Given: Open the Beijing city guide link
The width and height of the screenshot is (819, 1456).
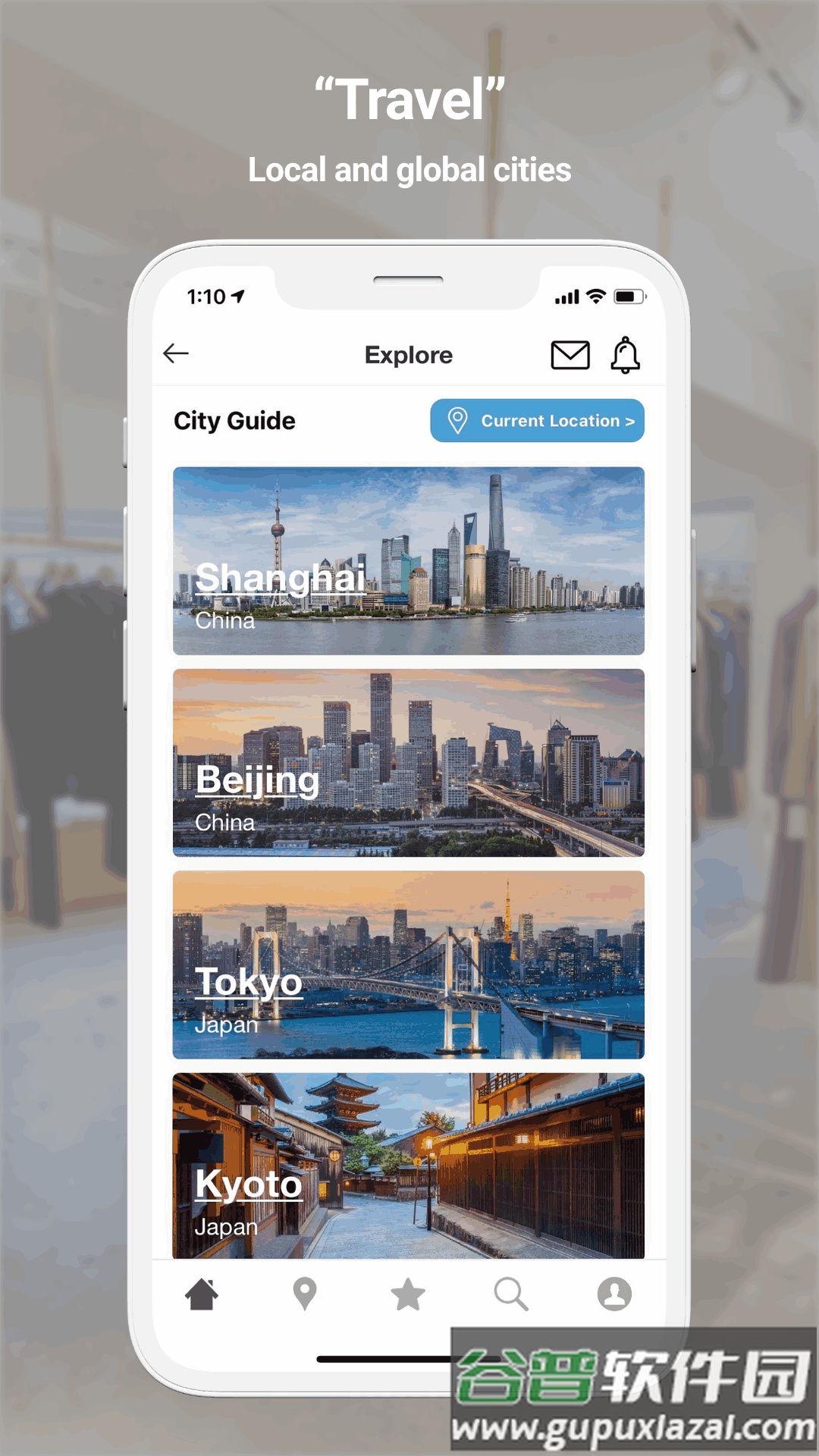Looking at the screenshot, I should coord(257,781).
